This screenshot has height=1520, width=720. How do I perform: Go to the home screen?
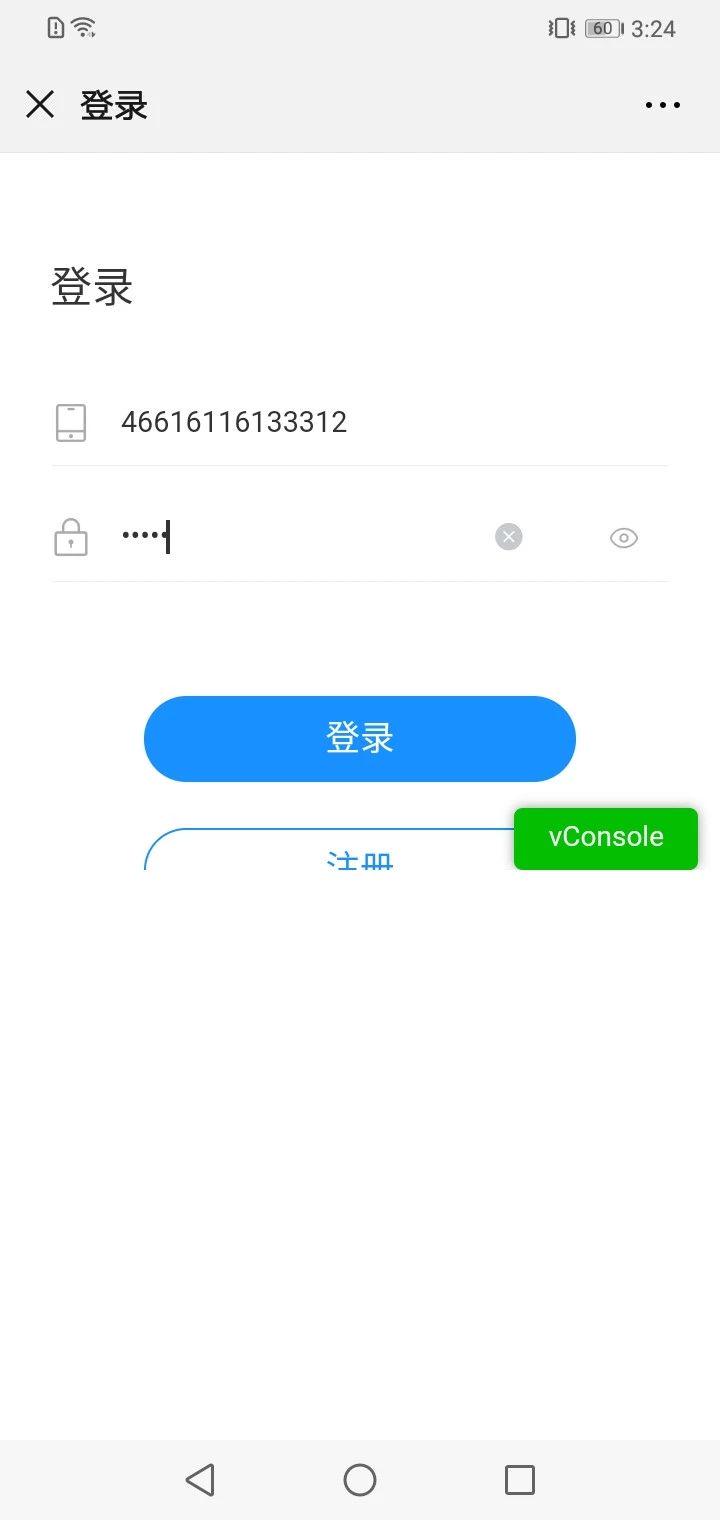[360, 1479]
